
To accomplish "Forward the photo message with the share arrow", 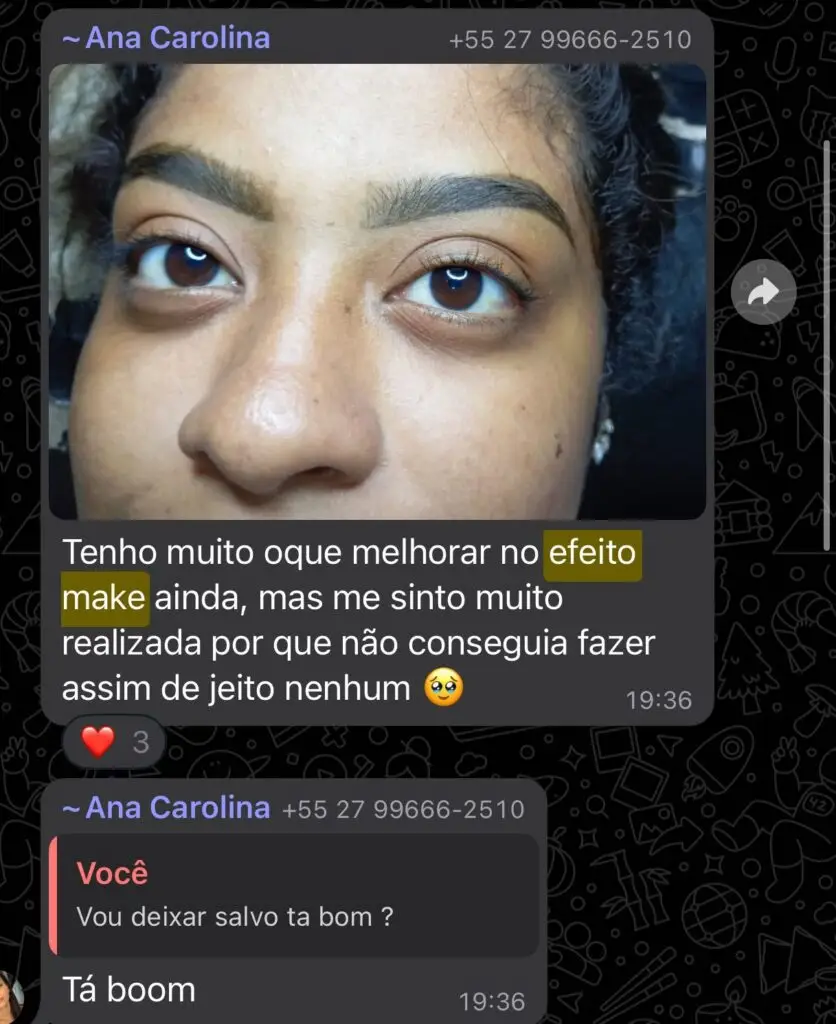I will point(763,292).
